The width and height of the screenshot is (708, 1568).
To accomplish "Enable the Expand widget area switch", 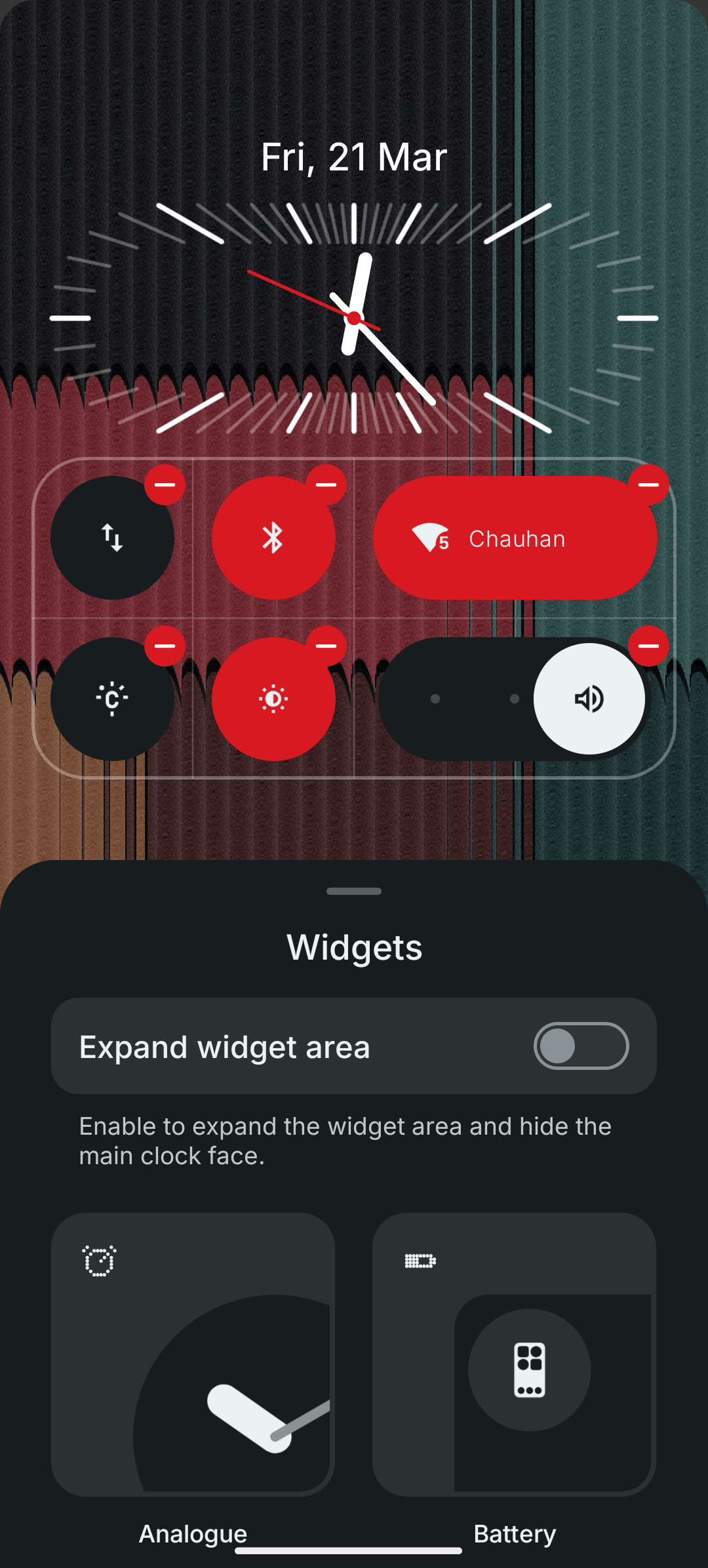I will [x=581, y=1046].
